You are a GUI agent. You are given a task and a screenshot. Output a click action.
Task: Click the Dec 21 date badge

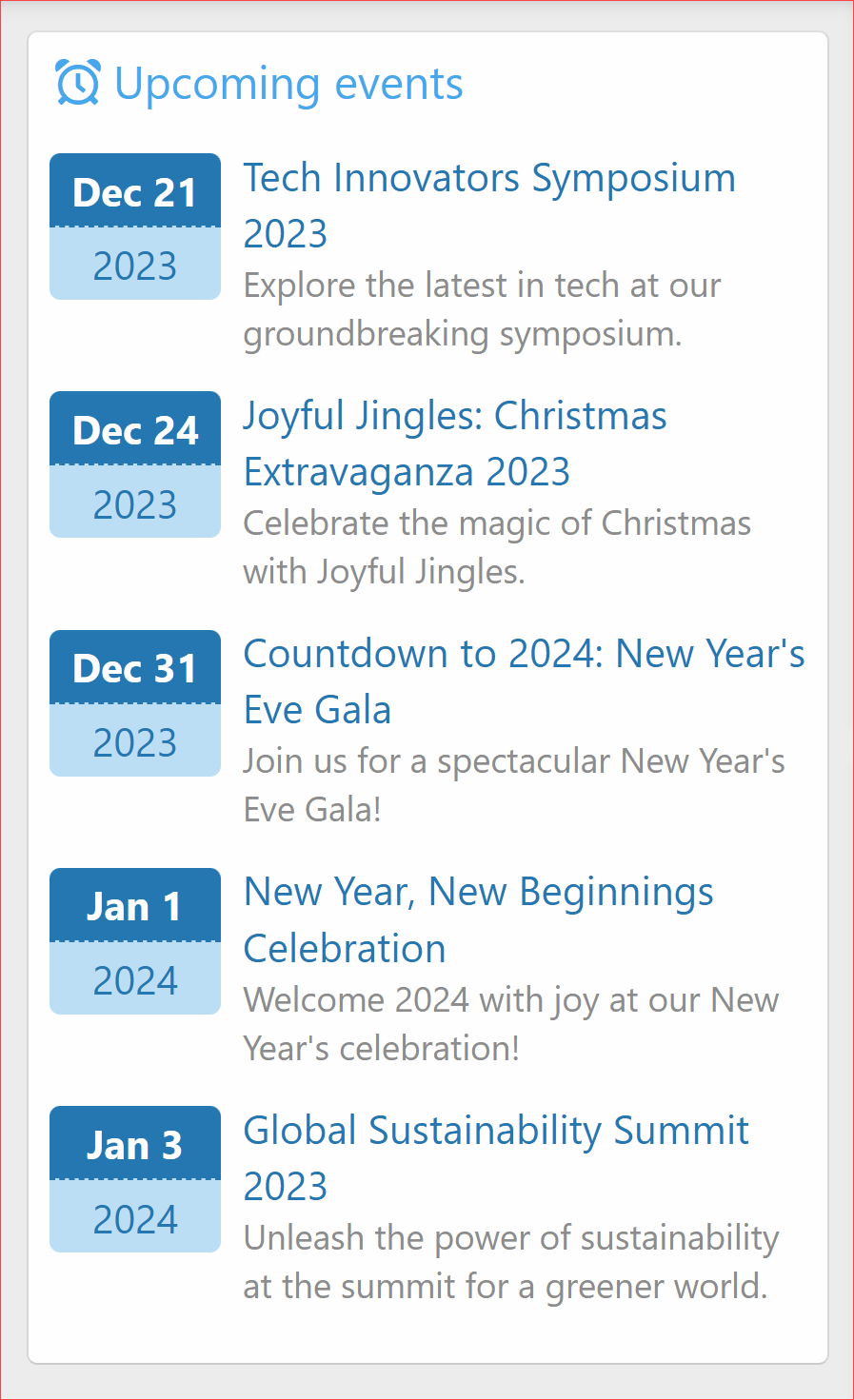coord(134,191)
